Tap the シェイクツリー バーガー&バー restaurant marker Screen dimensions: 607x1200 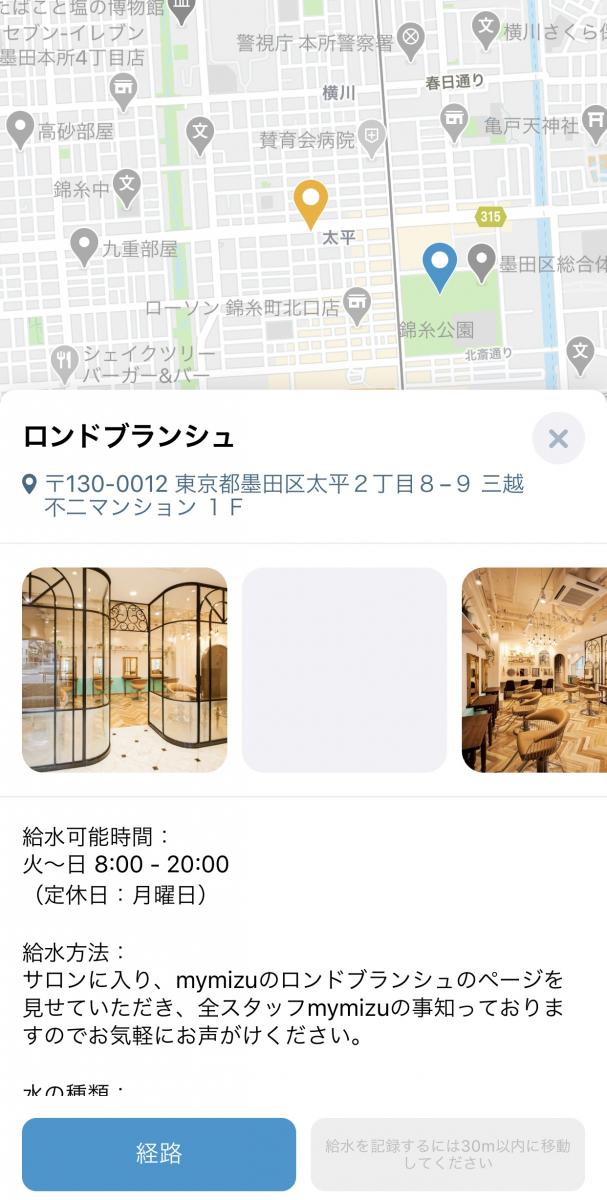coord(65,362)
